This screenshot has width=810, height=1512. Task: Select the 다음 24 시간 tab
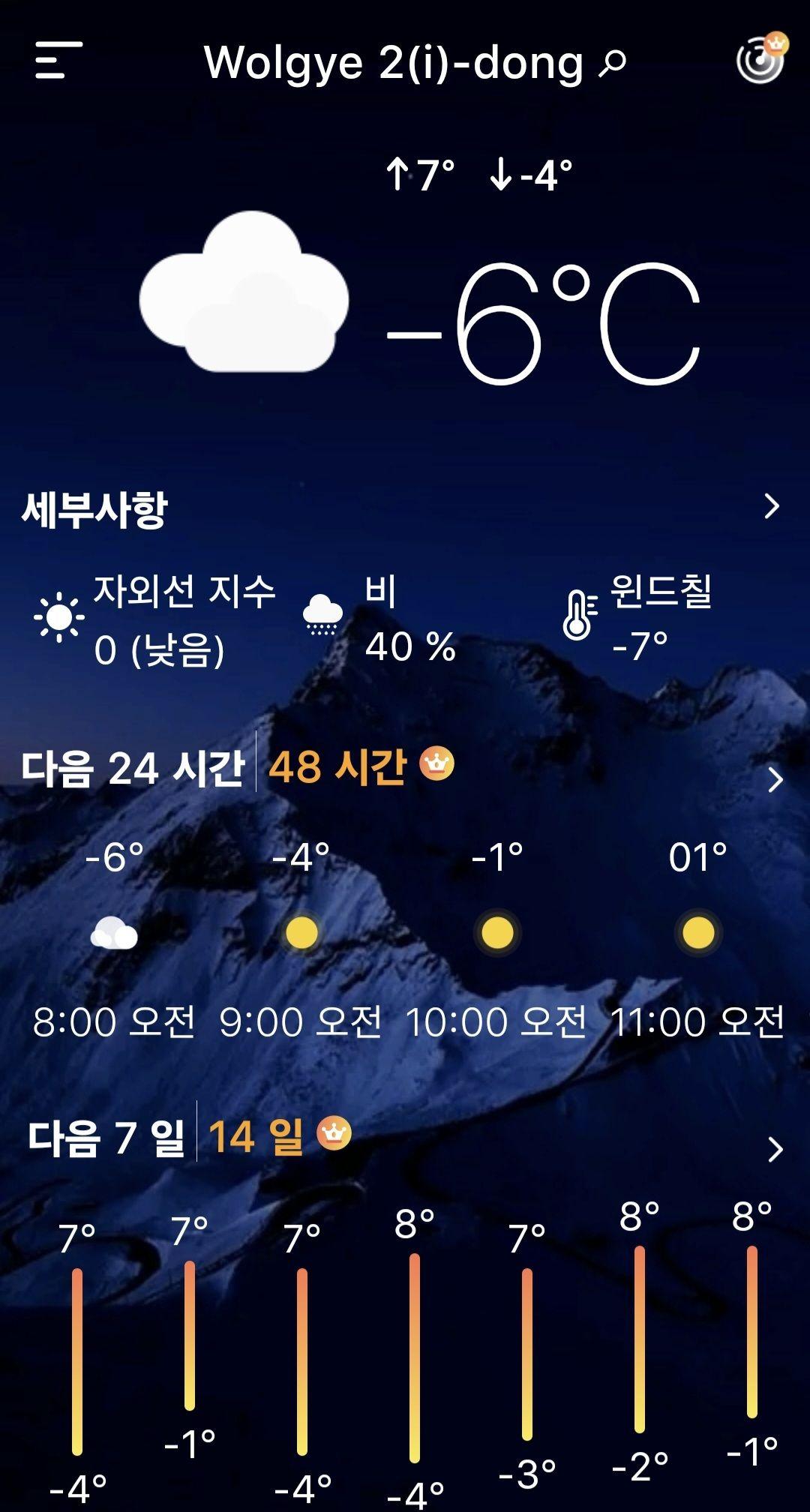[133, 768]
